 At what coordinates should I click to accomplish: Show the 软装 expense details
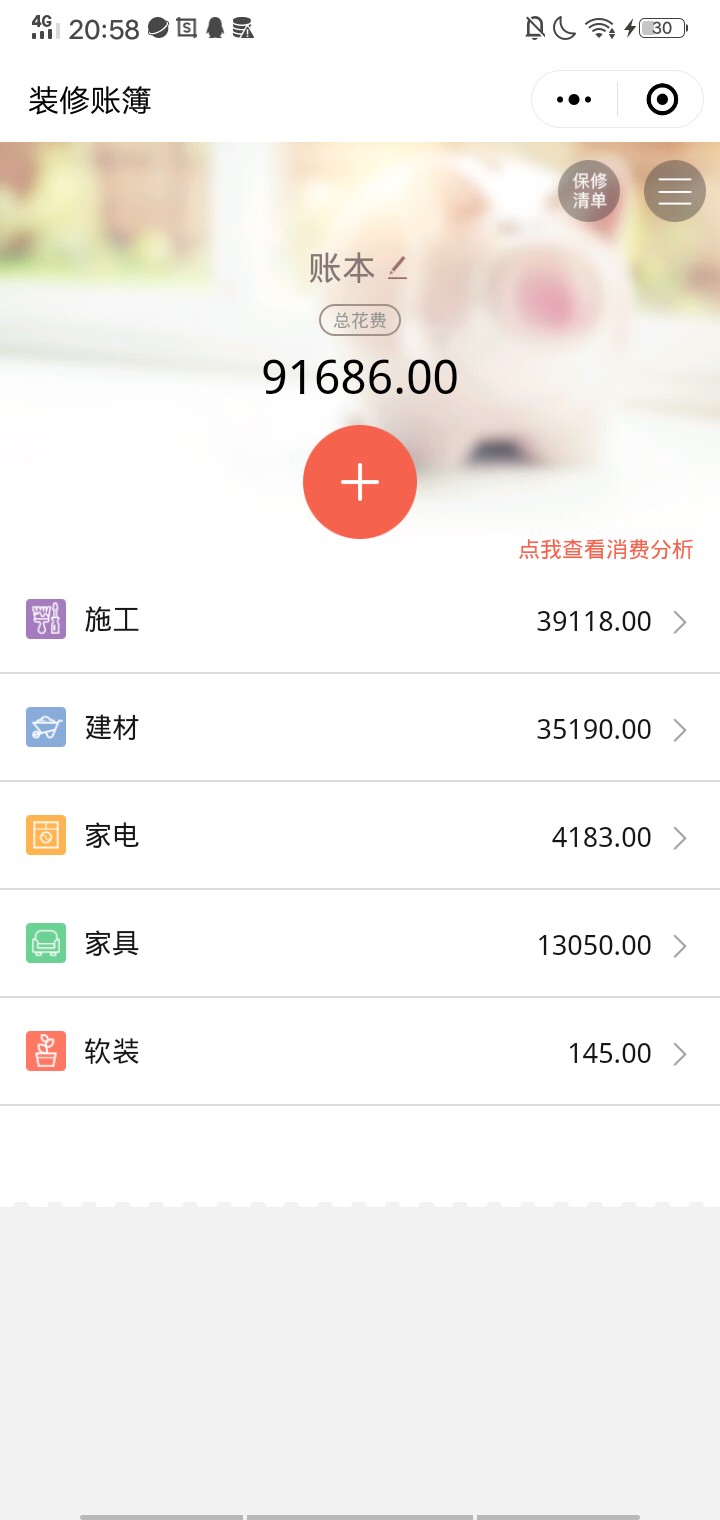360,1052
